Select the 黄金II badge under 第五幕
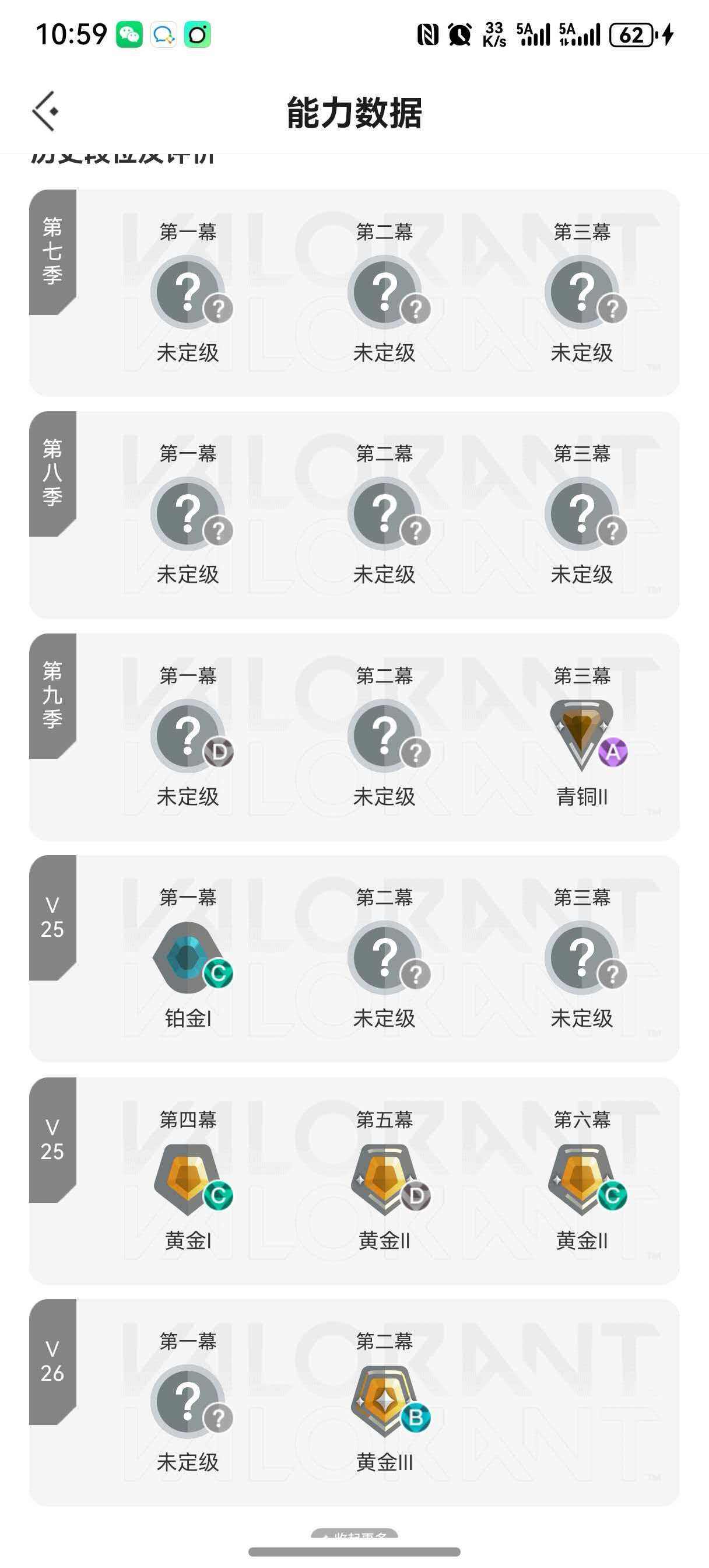This screenshot has height=1568, width=709. pyautogui.click(x=385, y=1178)
